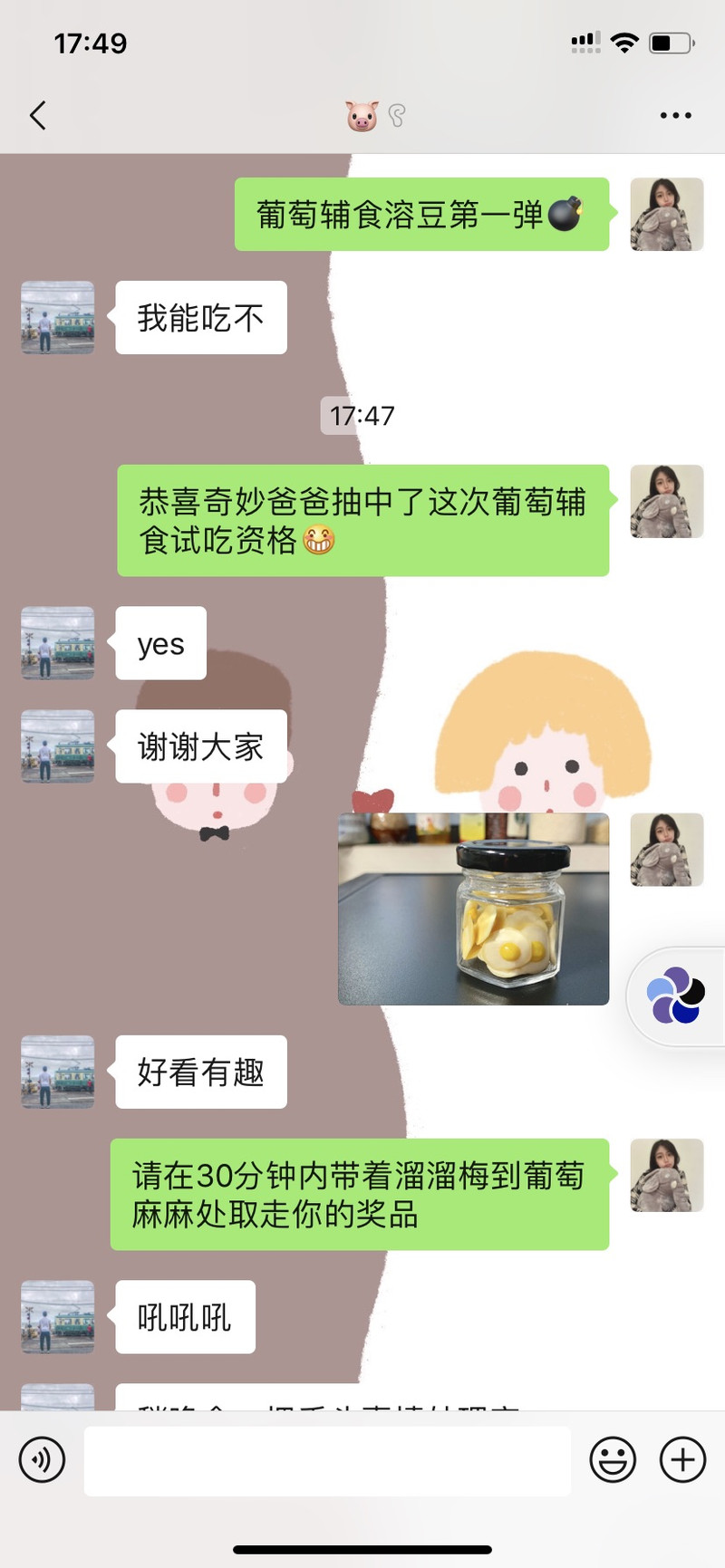
Task: Open contact avatar next to 吼吼吼
Action: coord(58,1317)
